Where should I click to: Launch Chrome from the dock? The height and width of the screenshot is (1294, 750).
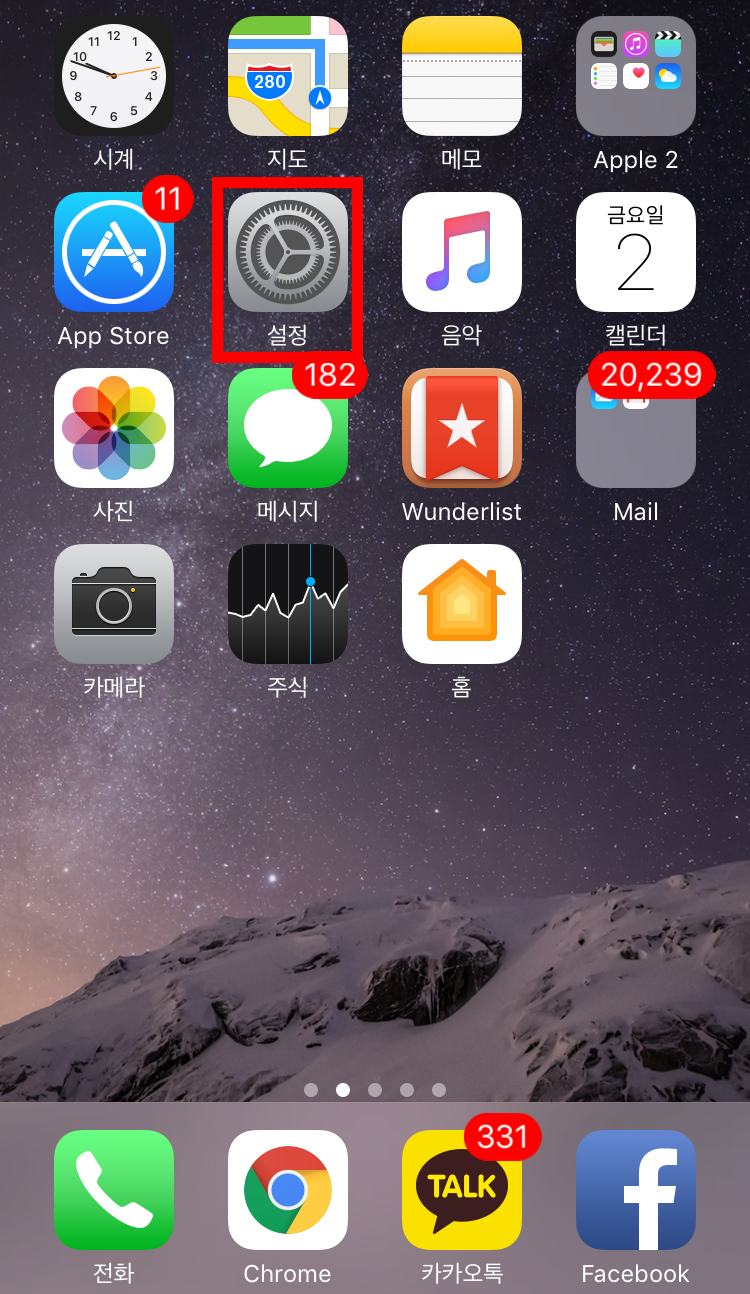point(288,1190)
